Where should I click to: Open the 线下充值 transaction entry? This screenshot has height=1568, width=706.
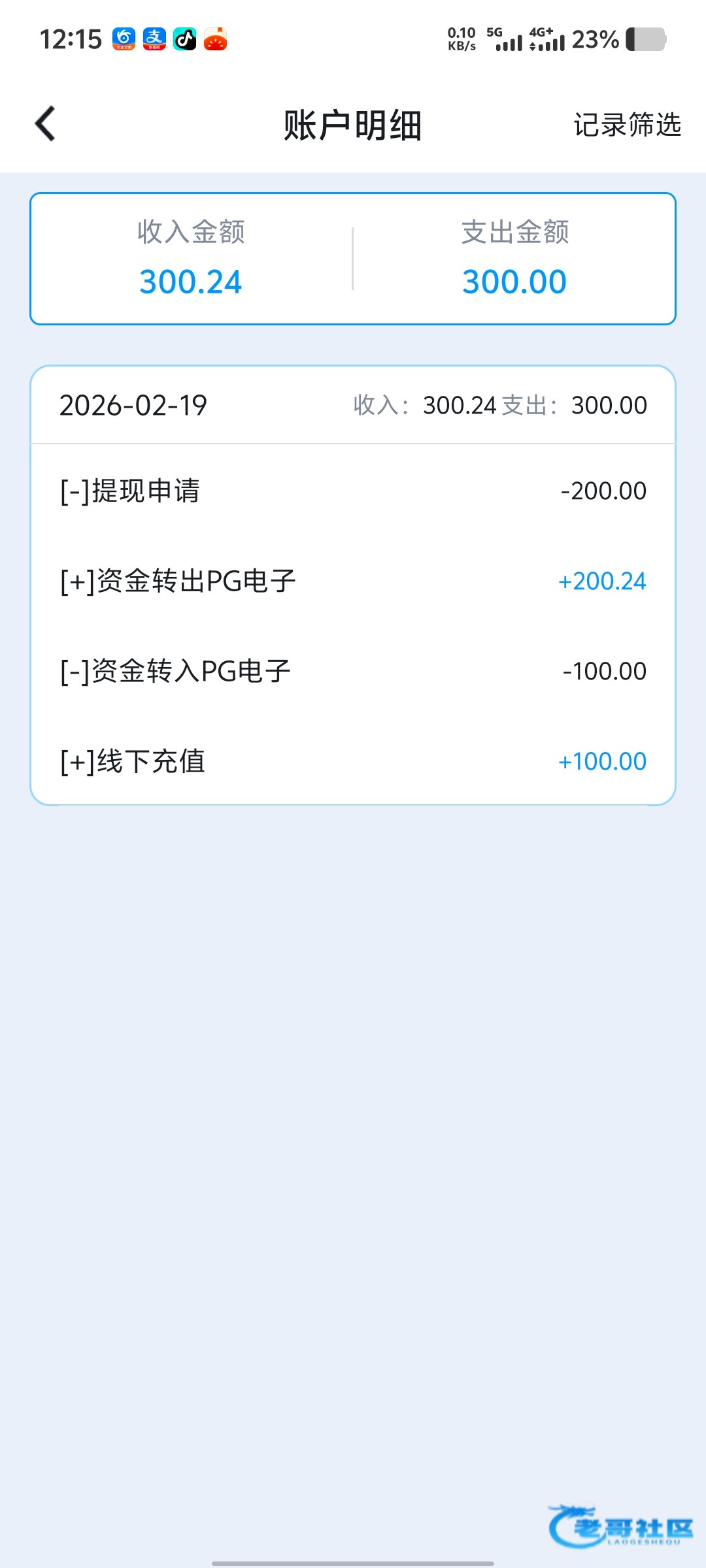point(353,761)
